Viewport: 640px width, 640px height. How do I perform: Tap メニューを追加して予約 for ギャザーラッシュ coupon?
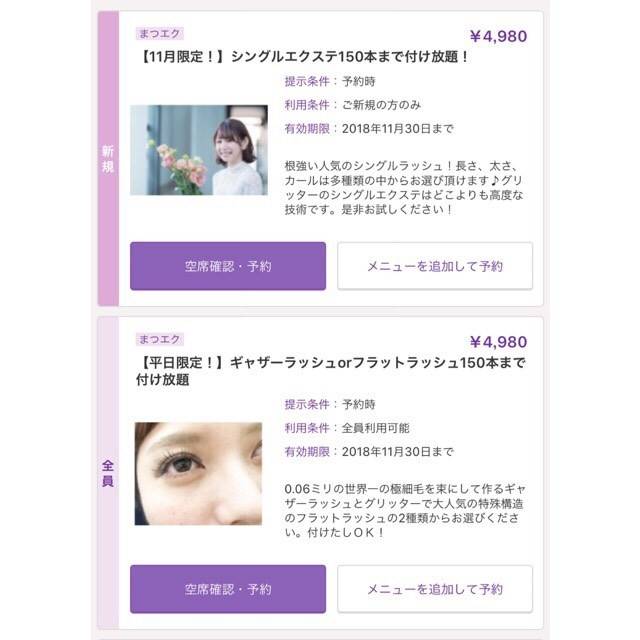pos(435,589)
